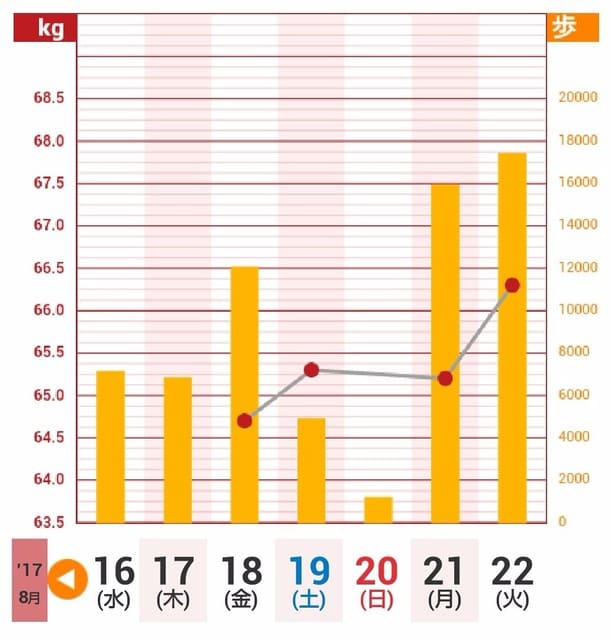Select date 20 (日)
The height and width of the screenshot is (640, 611).
tap(377, 582)
